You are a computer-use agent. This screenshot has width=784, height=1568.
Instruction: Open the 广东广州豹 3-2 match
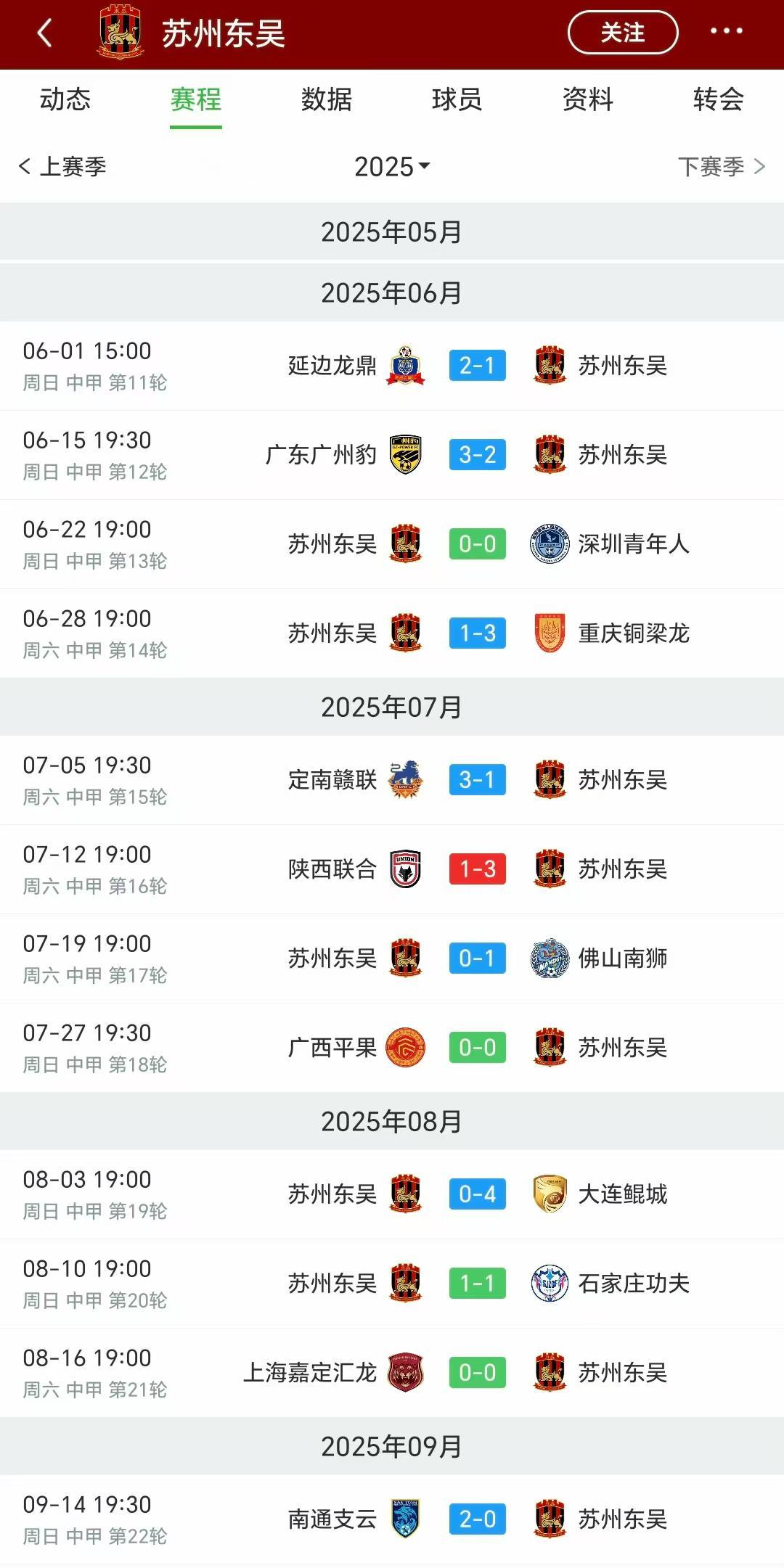[x=476, y=455]
